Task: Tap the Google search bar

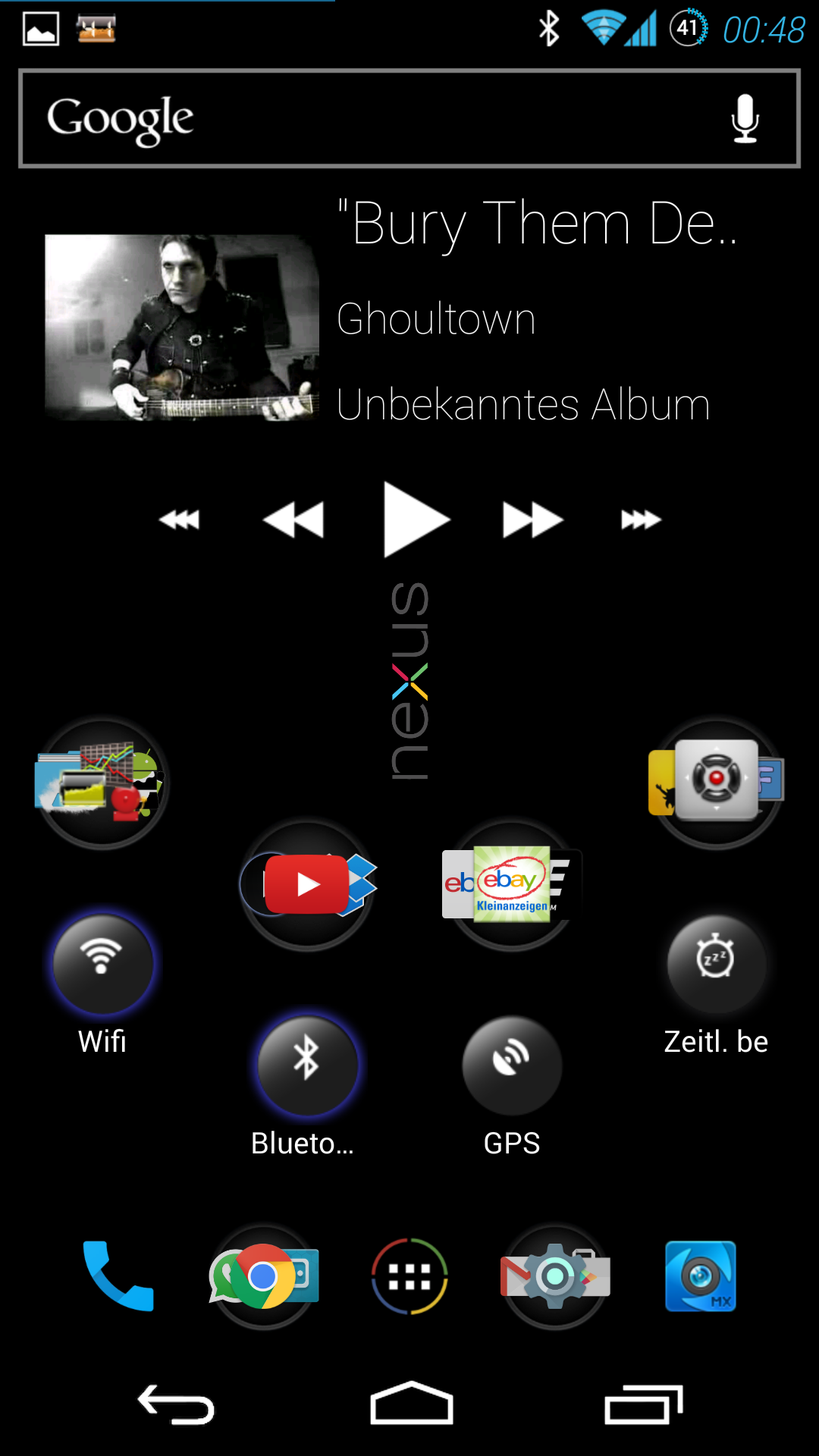Action: [x=409, y=118]
